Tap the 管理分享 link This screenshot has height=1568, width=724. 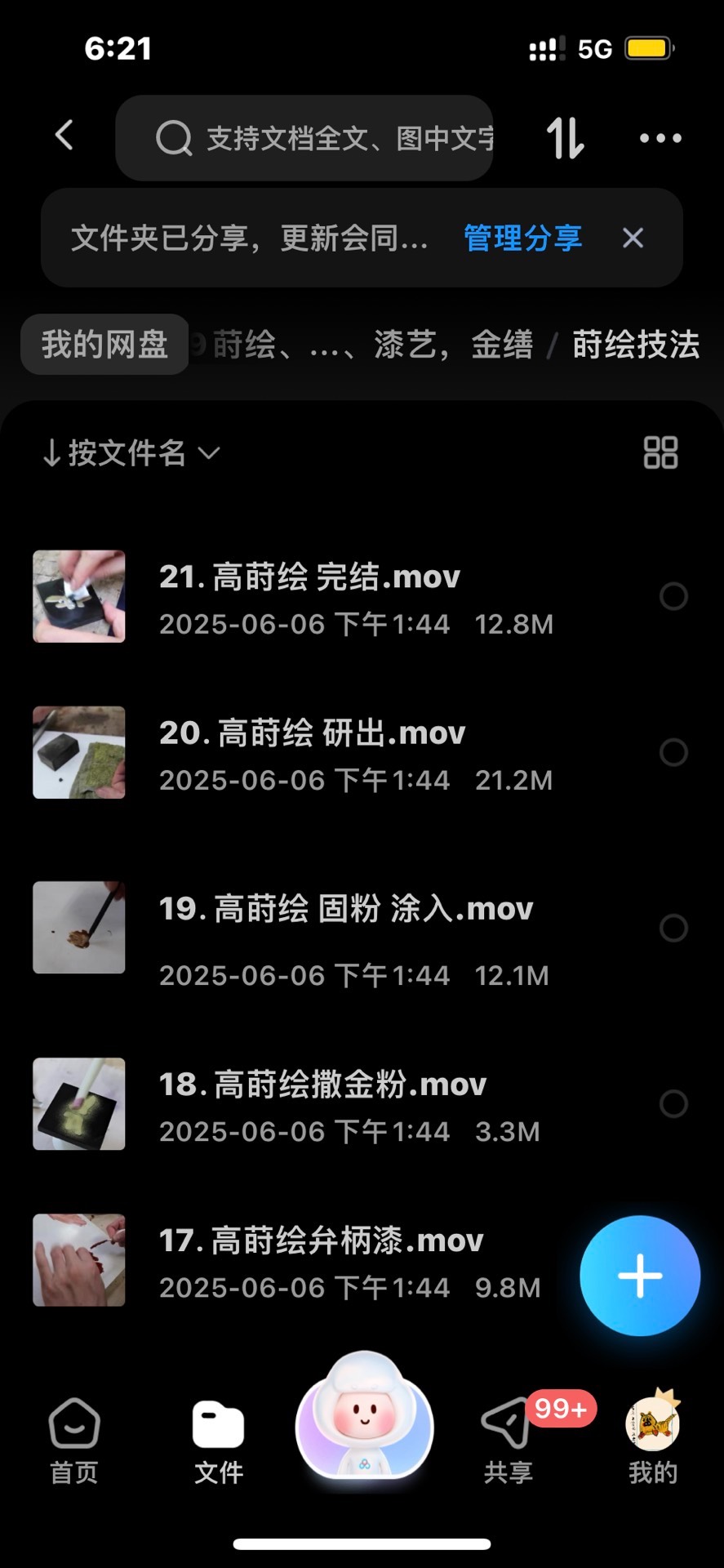click(522, 238)
